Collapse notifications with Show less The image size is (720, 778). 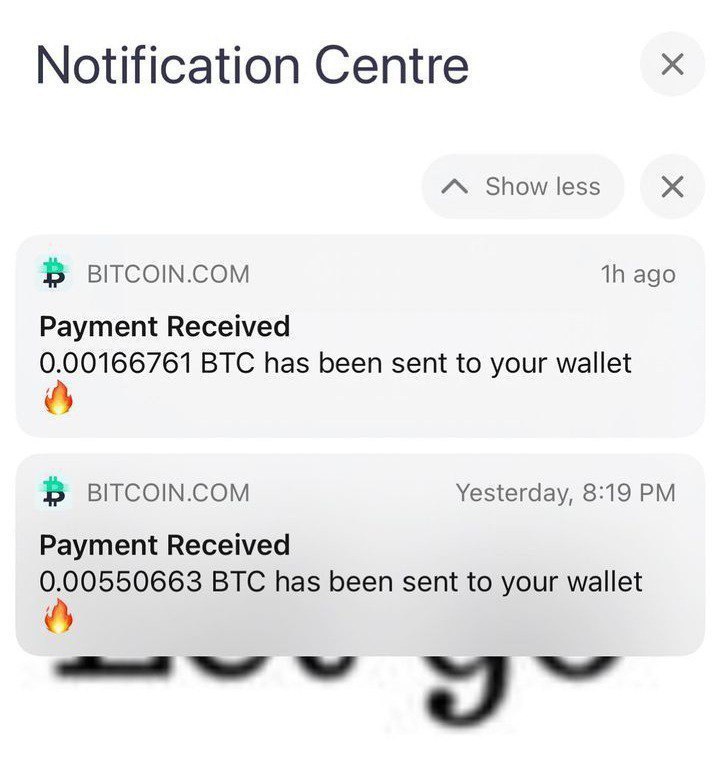524,187
